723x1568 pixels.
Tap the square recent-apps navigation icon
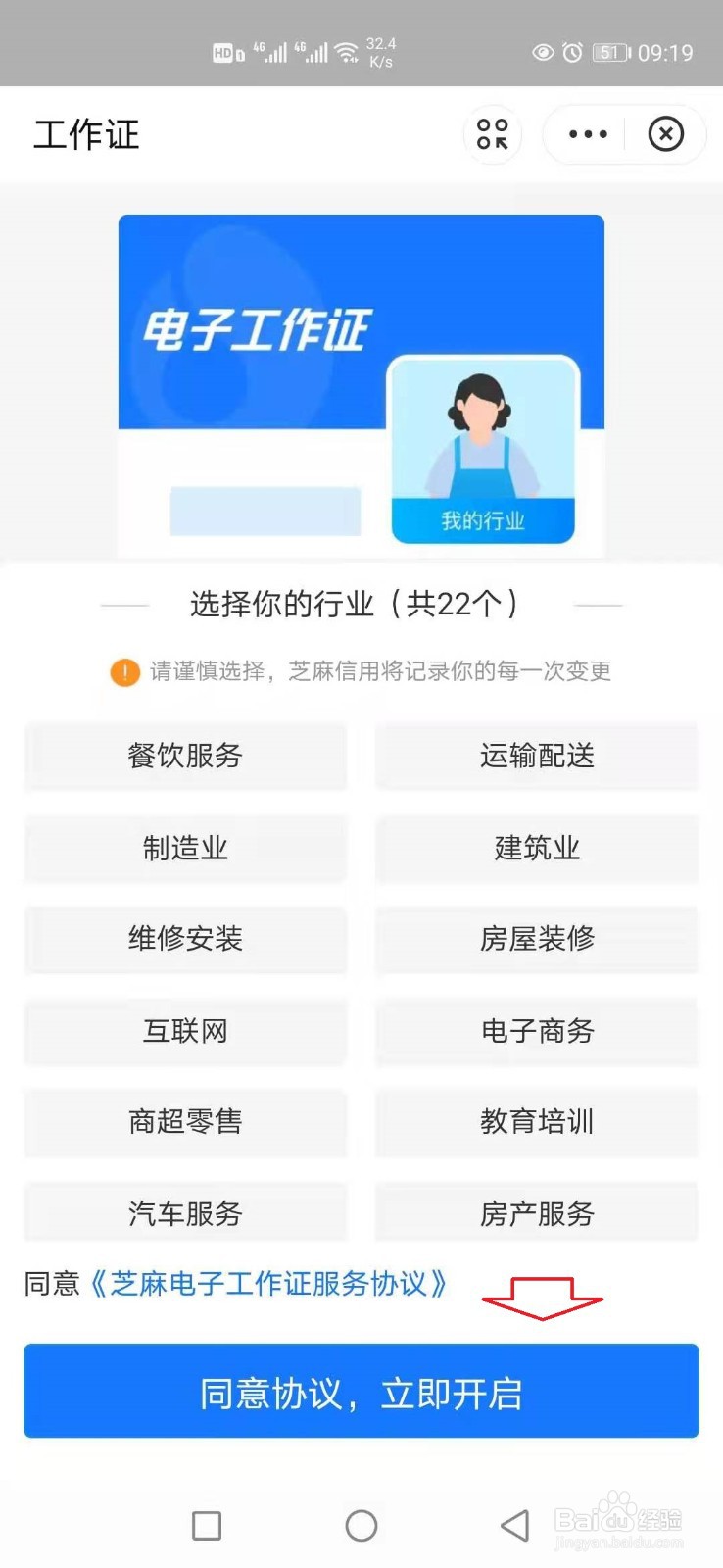point(205,1525)
